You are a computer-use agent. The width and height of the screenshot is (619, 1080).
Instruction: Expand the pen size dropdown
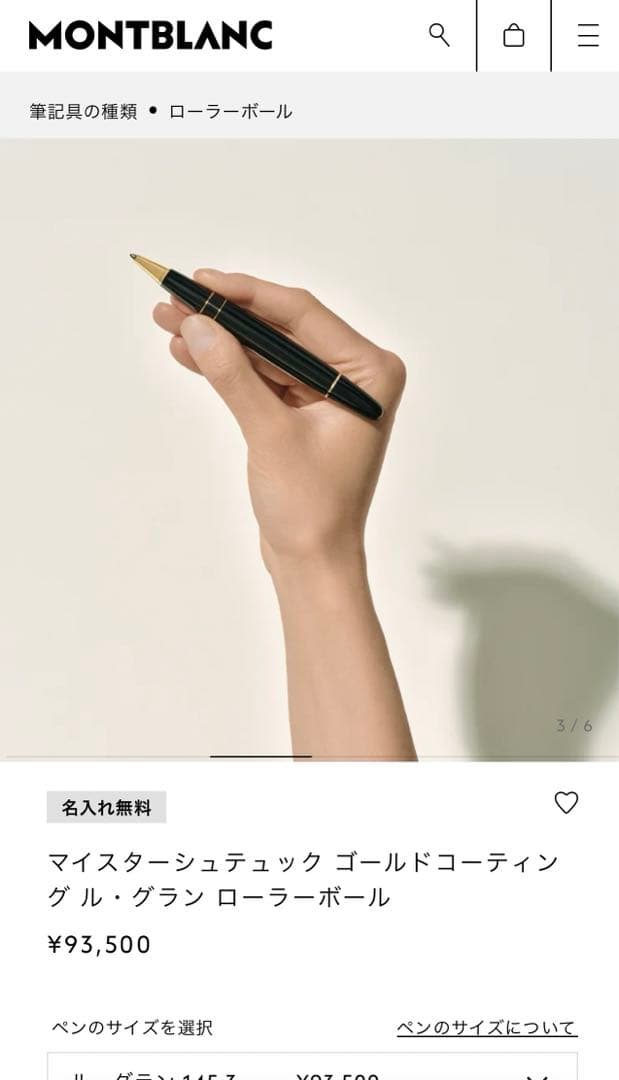[x=312, y=1068]
